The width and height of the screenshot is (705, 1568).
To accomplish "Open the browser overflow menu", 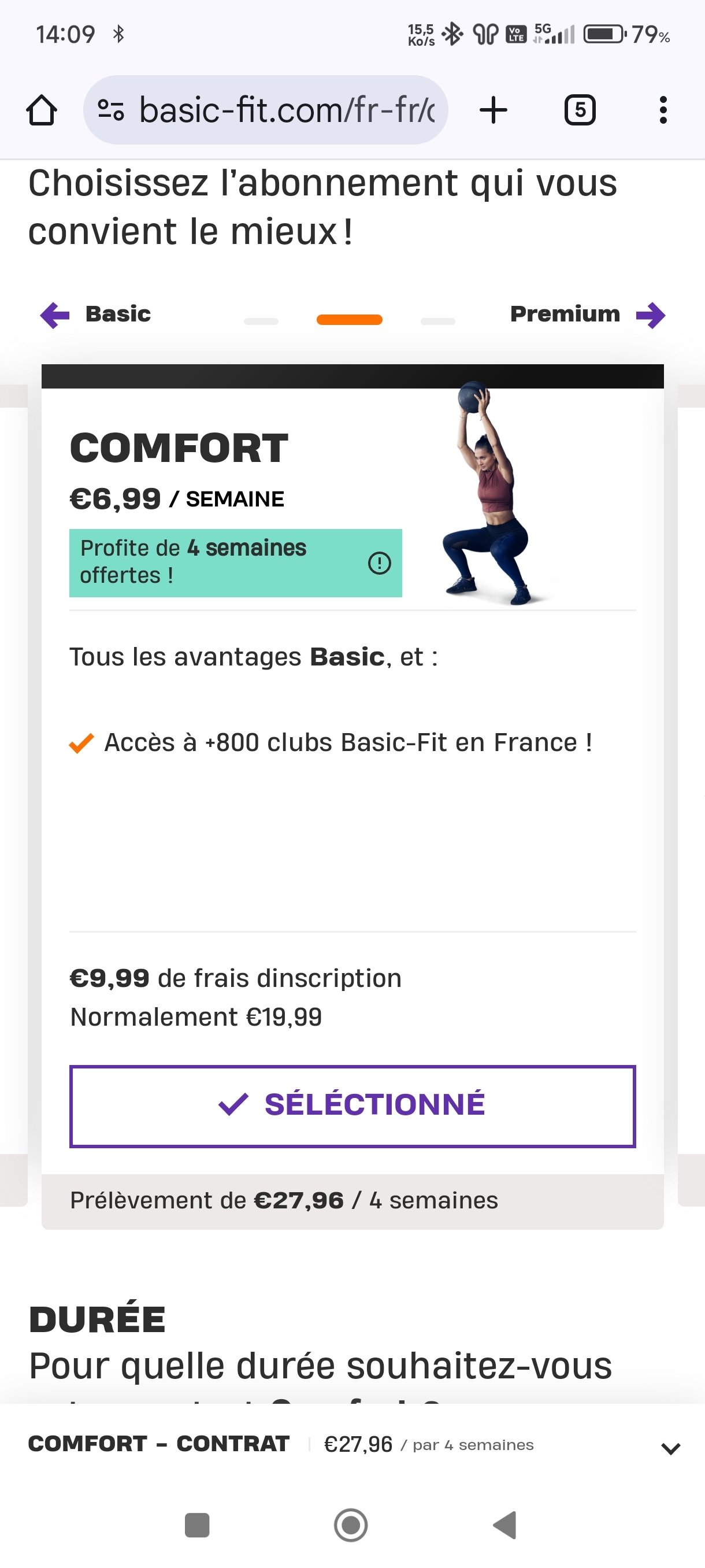I will (x=663, y=110).
